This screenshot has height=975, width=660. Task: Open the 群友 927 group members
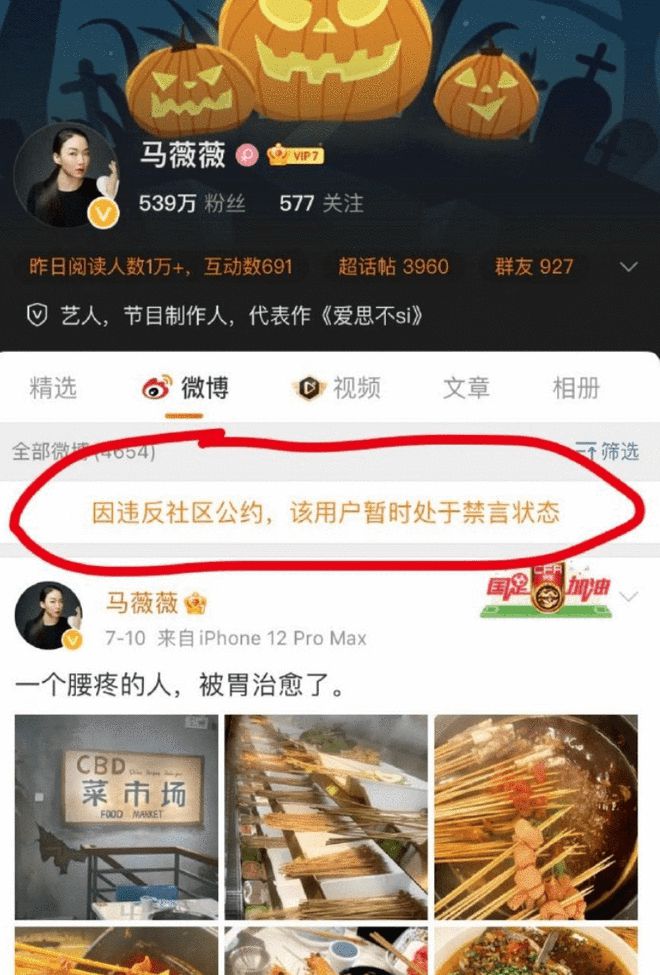tap(534, 267)
